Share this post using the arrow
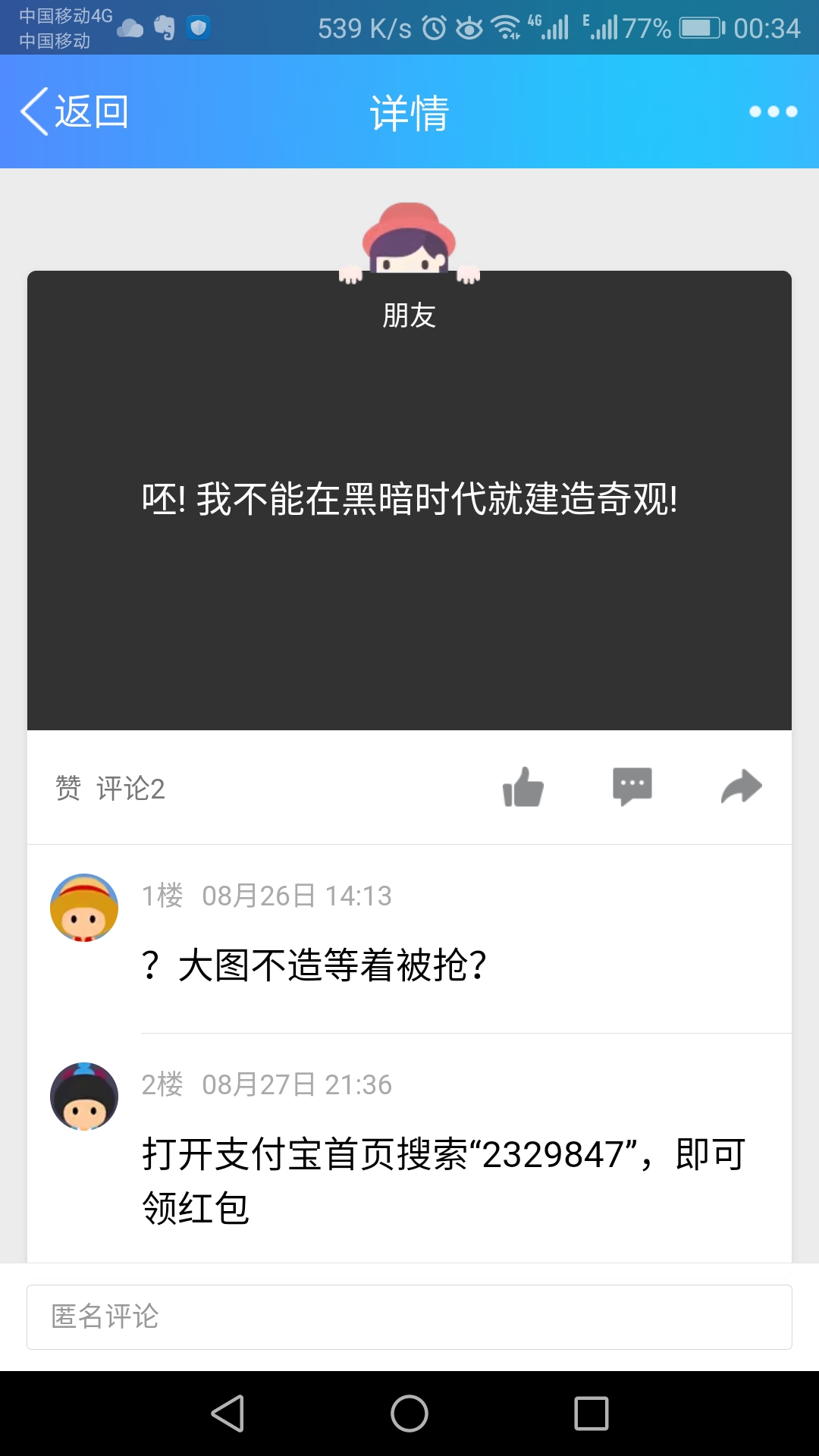This screenshot has height=1456, width=819. [741, 787]
